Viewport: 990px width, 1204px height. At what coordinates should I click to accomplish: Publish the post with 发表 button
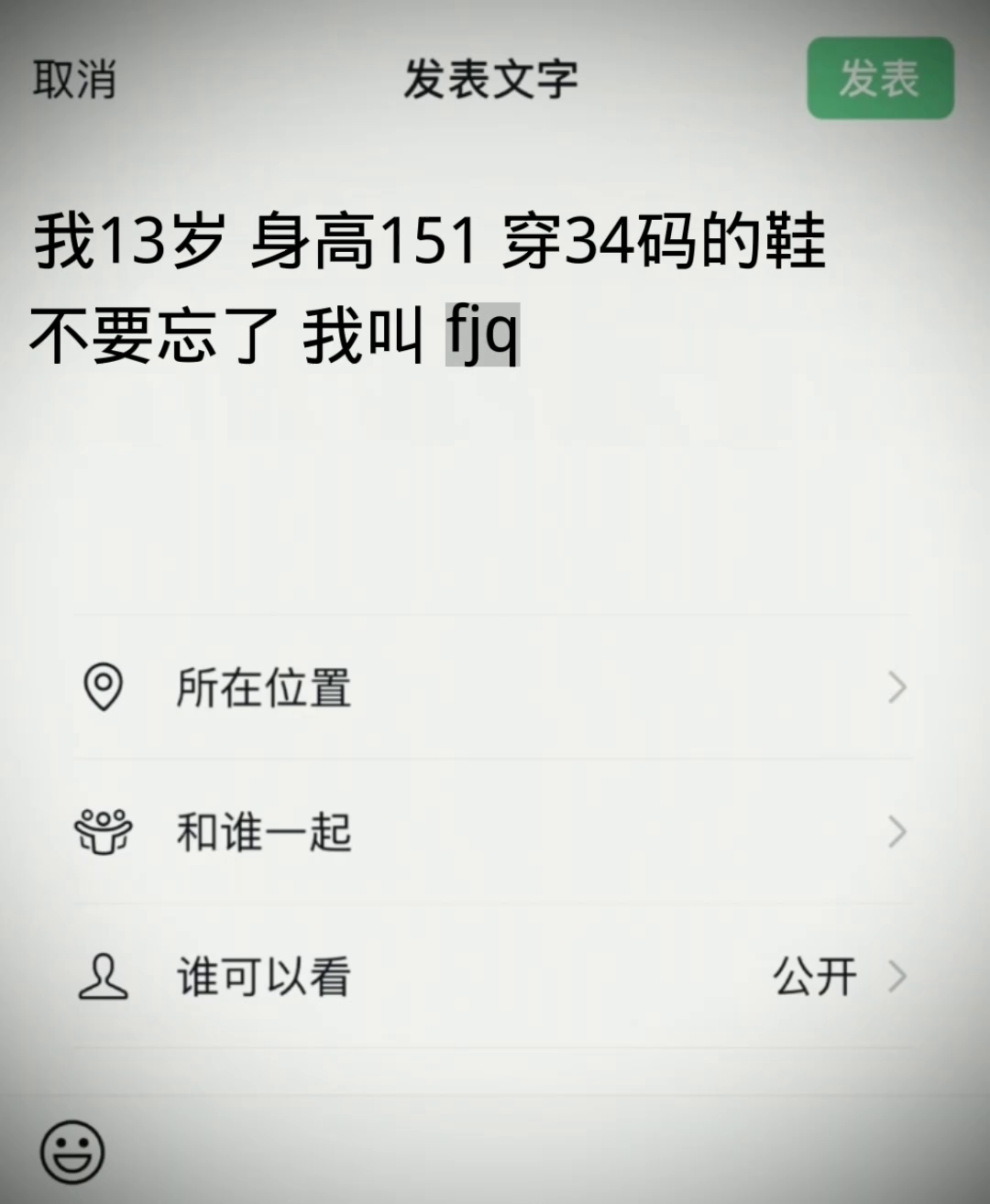pyautogui.click(x=879, y=79)
